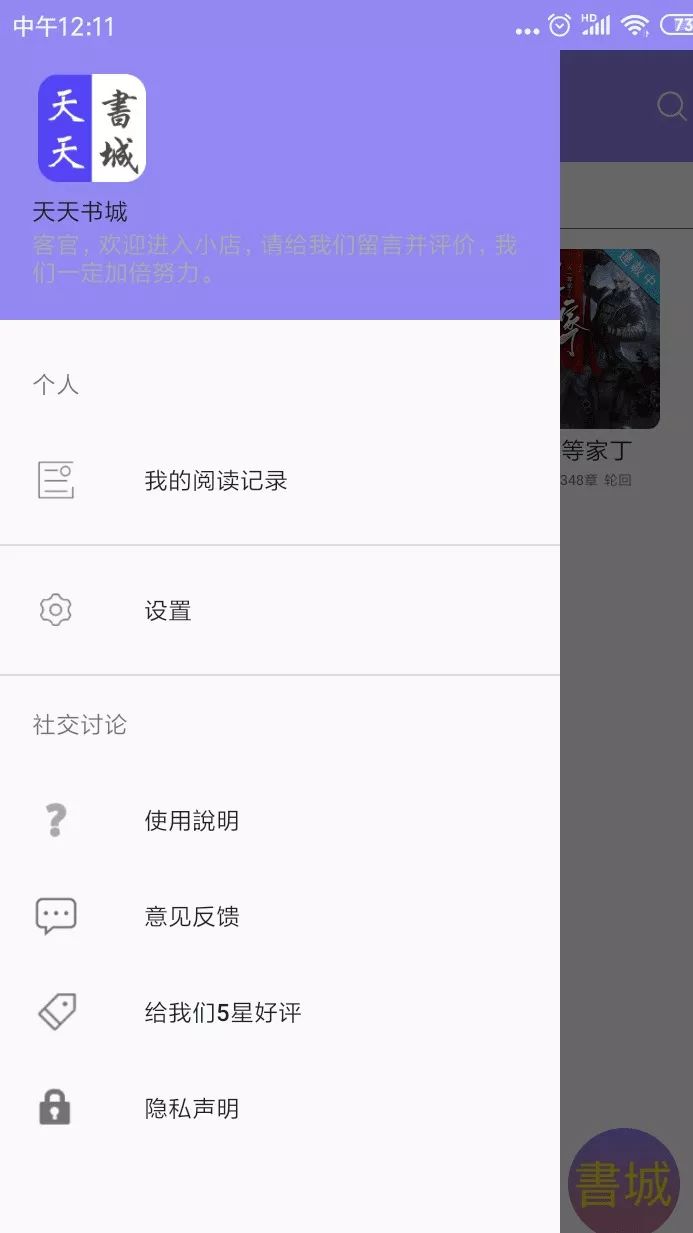The width and height of the screenshot is (693, 1233).
Task: Open 我的阅读记录 reading history
Action: [280, 481]
